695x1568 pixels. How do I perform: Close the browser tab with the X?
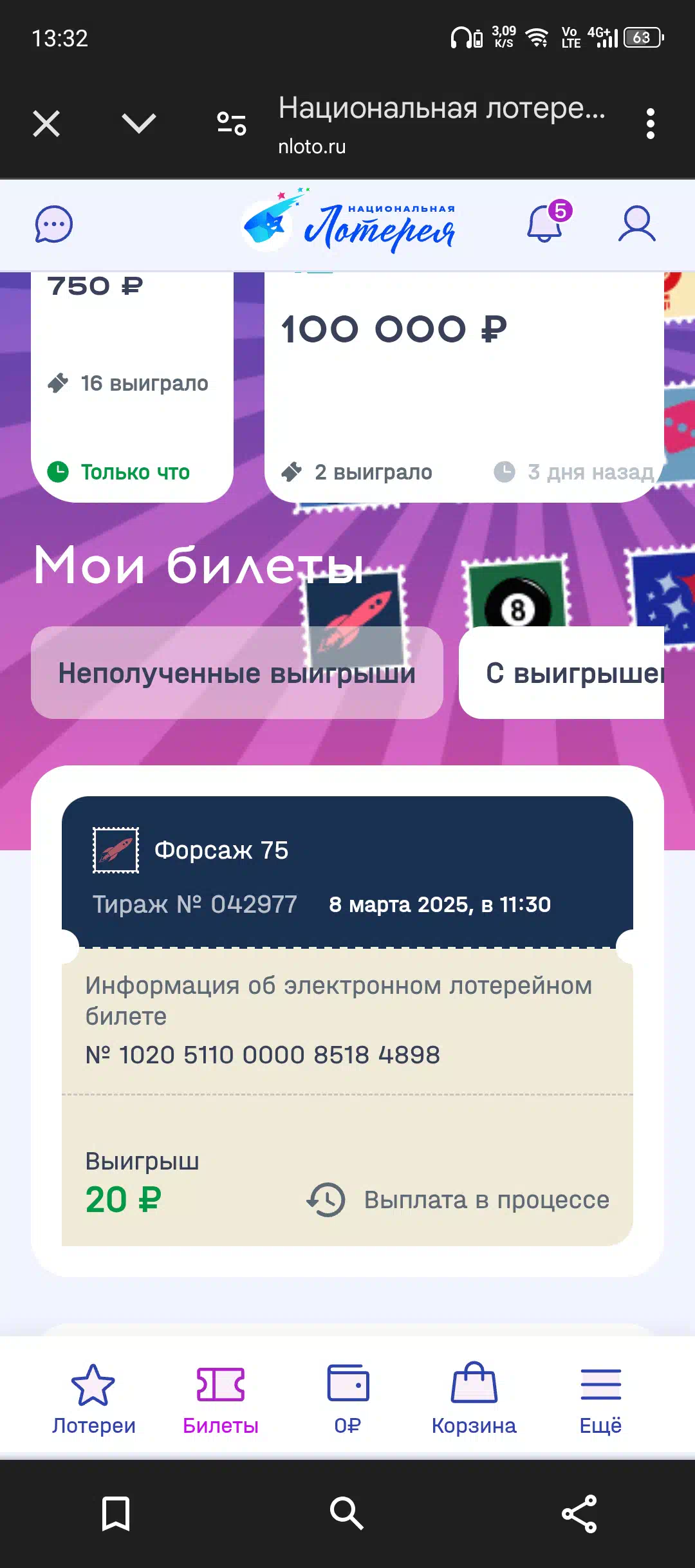click(46, 124)
